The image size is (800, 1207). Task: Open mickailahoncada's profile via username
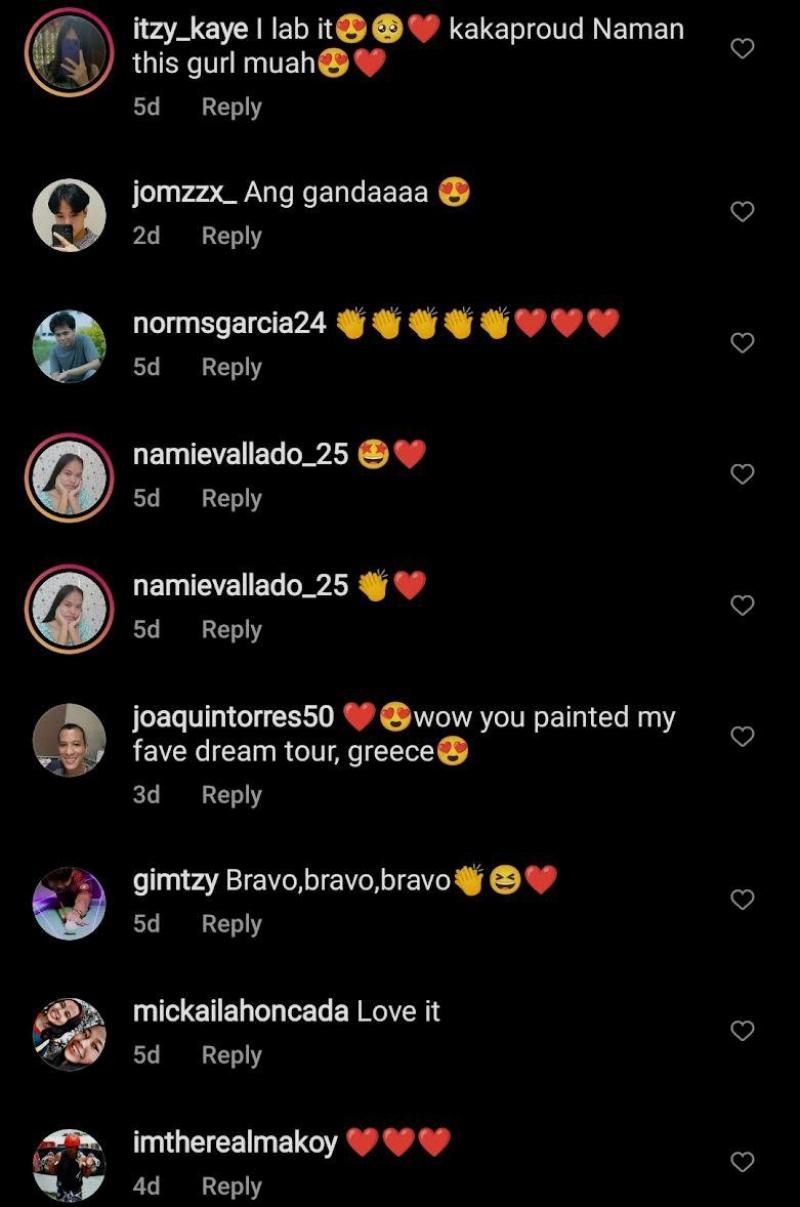(240, 1011)
